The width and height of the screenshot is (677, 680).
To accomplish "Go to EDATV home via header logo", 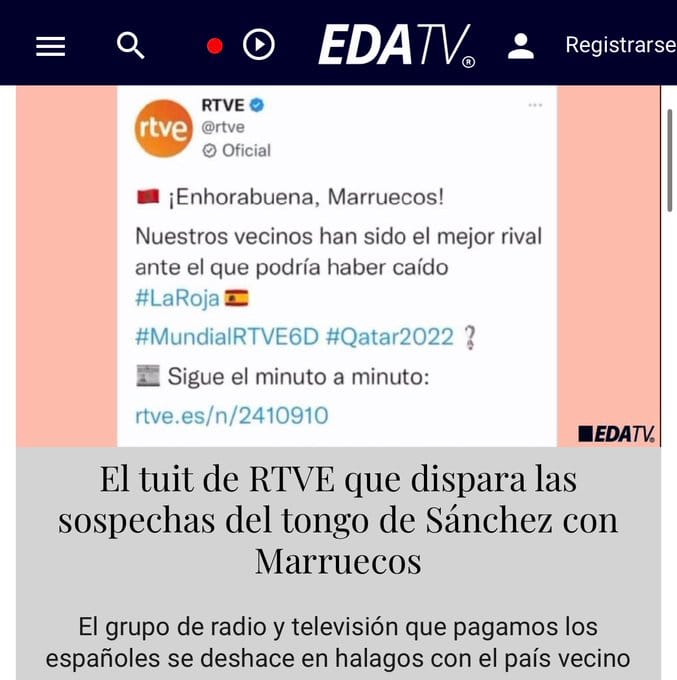I will (x=396, y=45).
